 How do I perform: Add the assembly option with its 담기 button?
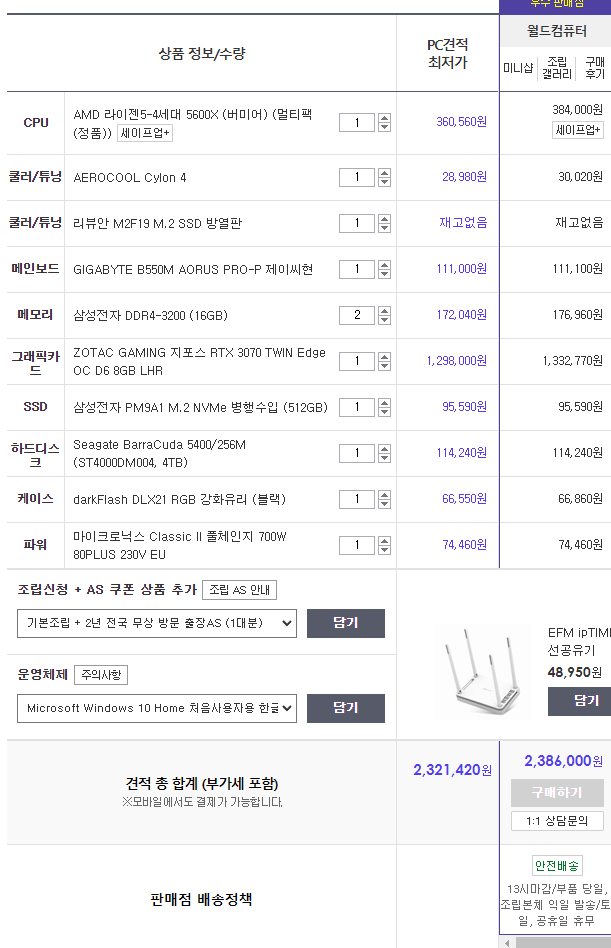click(346, 623)
